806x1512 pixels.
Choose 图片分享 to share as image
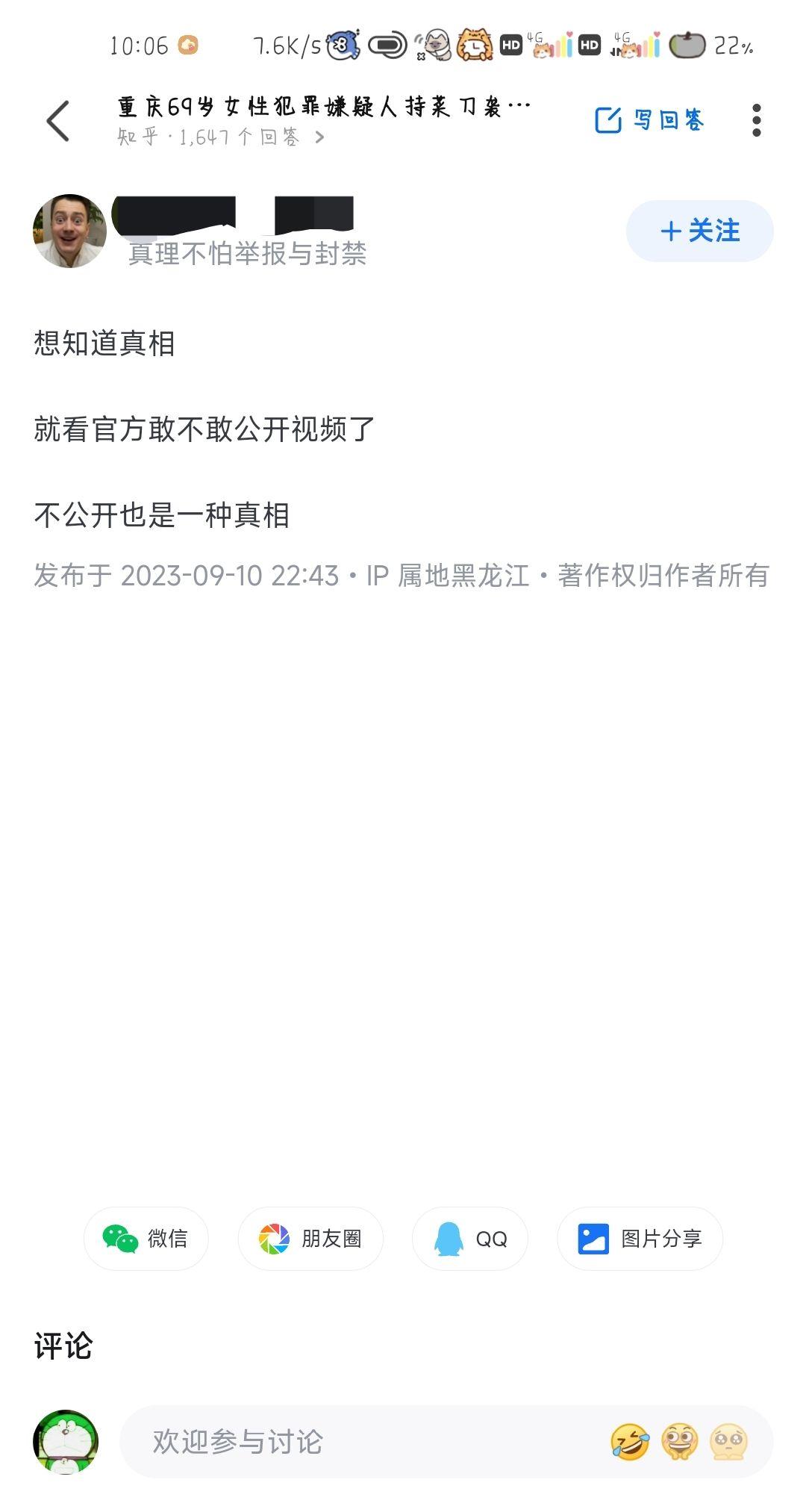click(x=640, y=1239)
